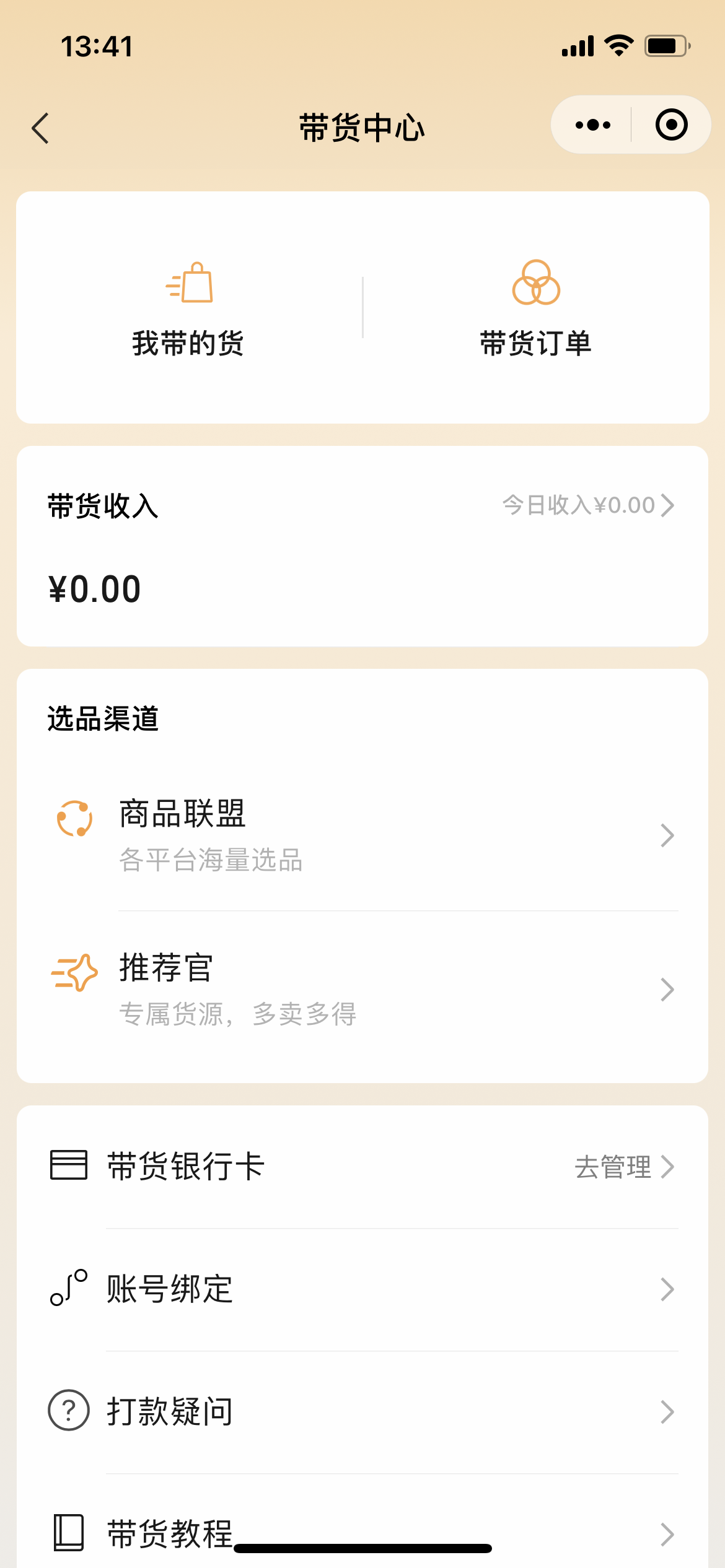The width and height of the screenshot is (725, 1568).
Task: Open 我带的货
Action: [188, 308]
